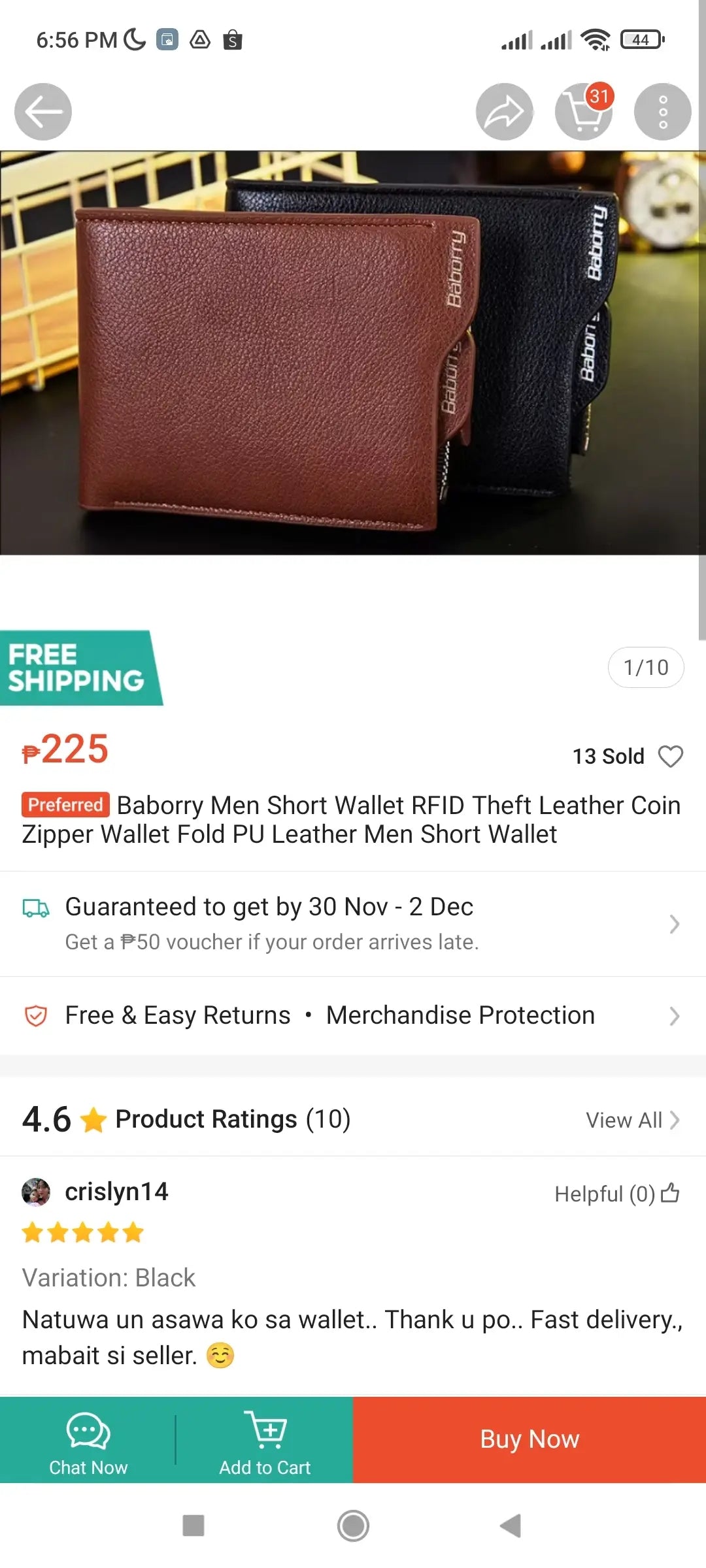Open the guaranteed delivery date details
The width and height of the screenshot is (706, 1568).
pyautogui.click(x=353, y=923)
